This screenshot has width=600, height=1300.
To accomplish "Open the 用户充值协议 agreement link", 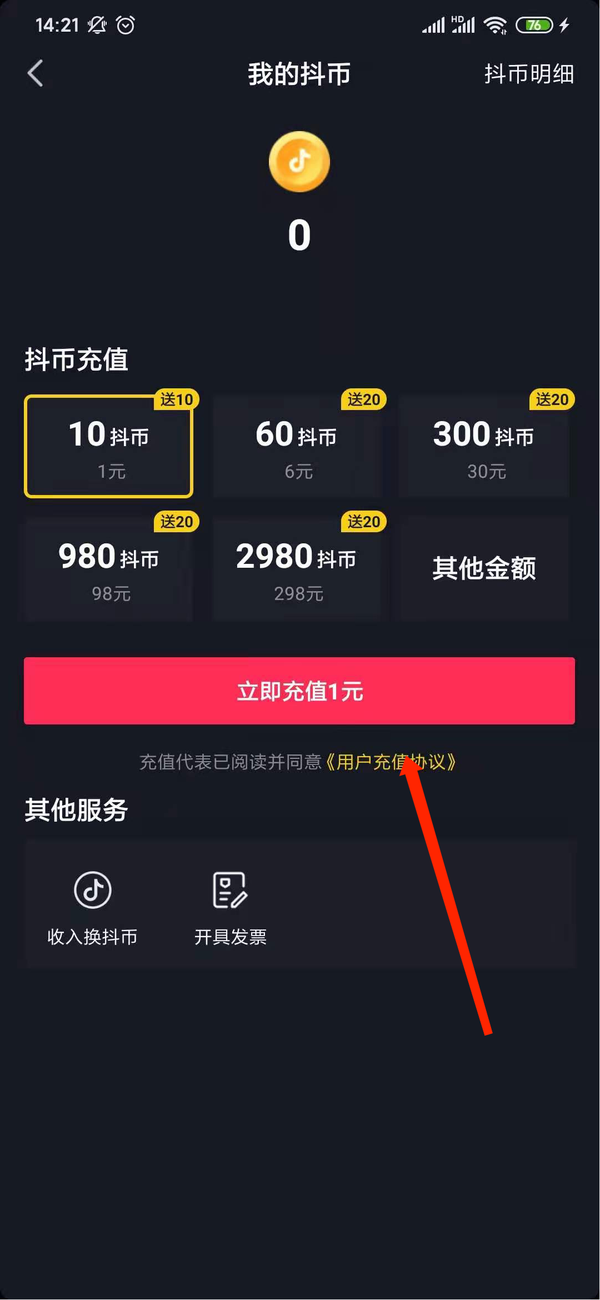I will point(393,762).
